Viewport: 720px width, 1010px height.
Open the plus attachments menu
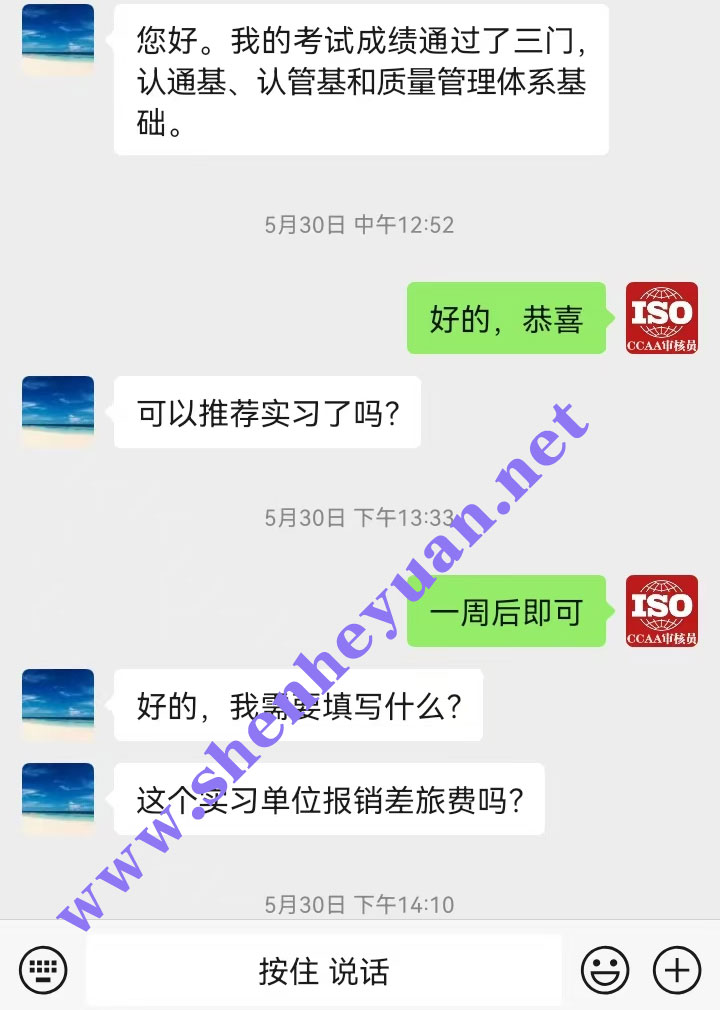click(677, 969)
